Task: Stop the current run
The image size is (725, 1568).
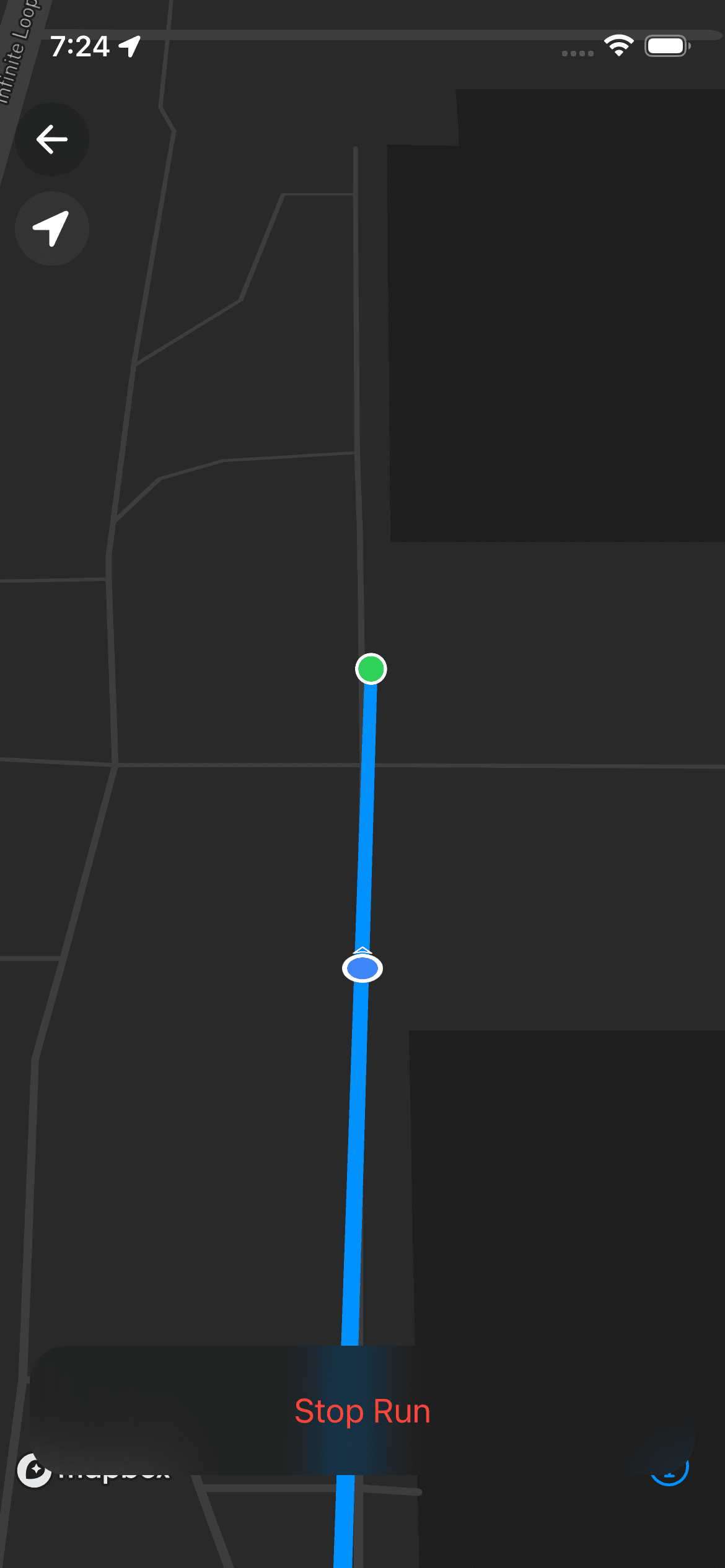Action: 362,1411
